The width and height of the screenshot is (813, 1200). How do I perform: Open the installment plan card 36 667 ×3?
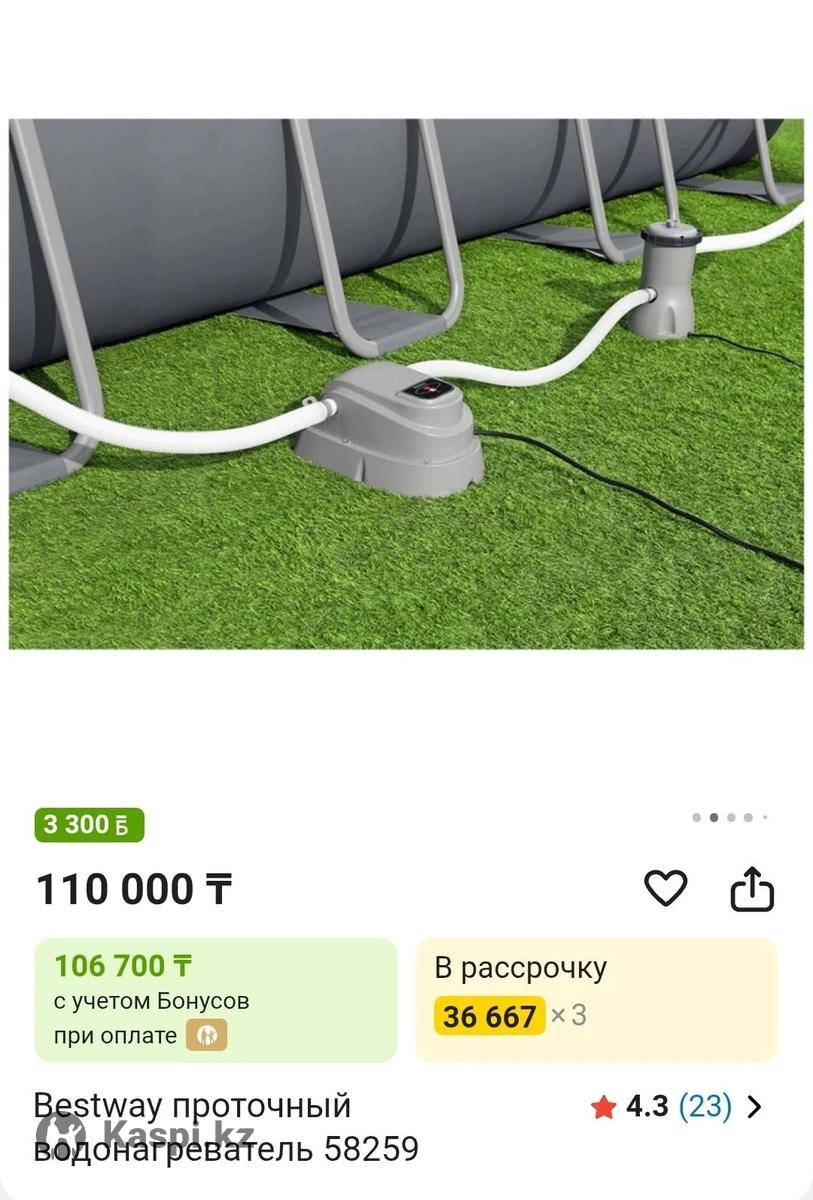click(x=596, y=999)
